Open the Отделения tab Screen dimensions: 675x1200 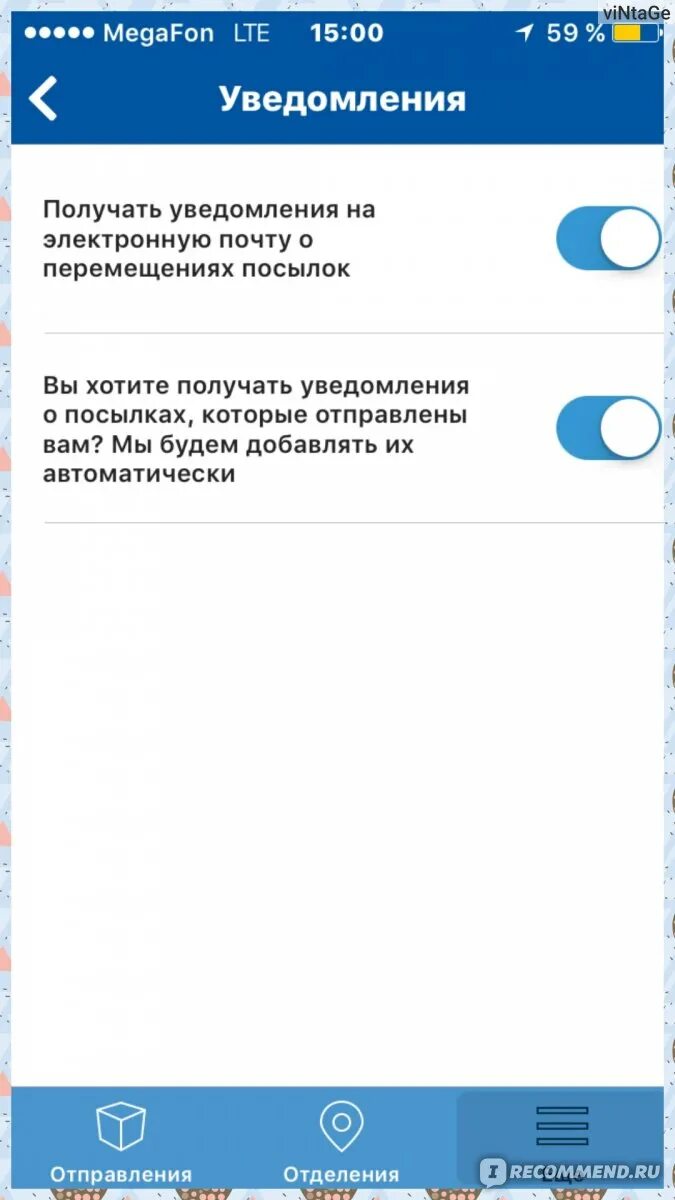(x=341, y=1142)
